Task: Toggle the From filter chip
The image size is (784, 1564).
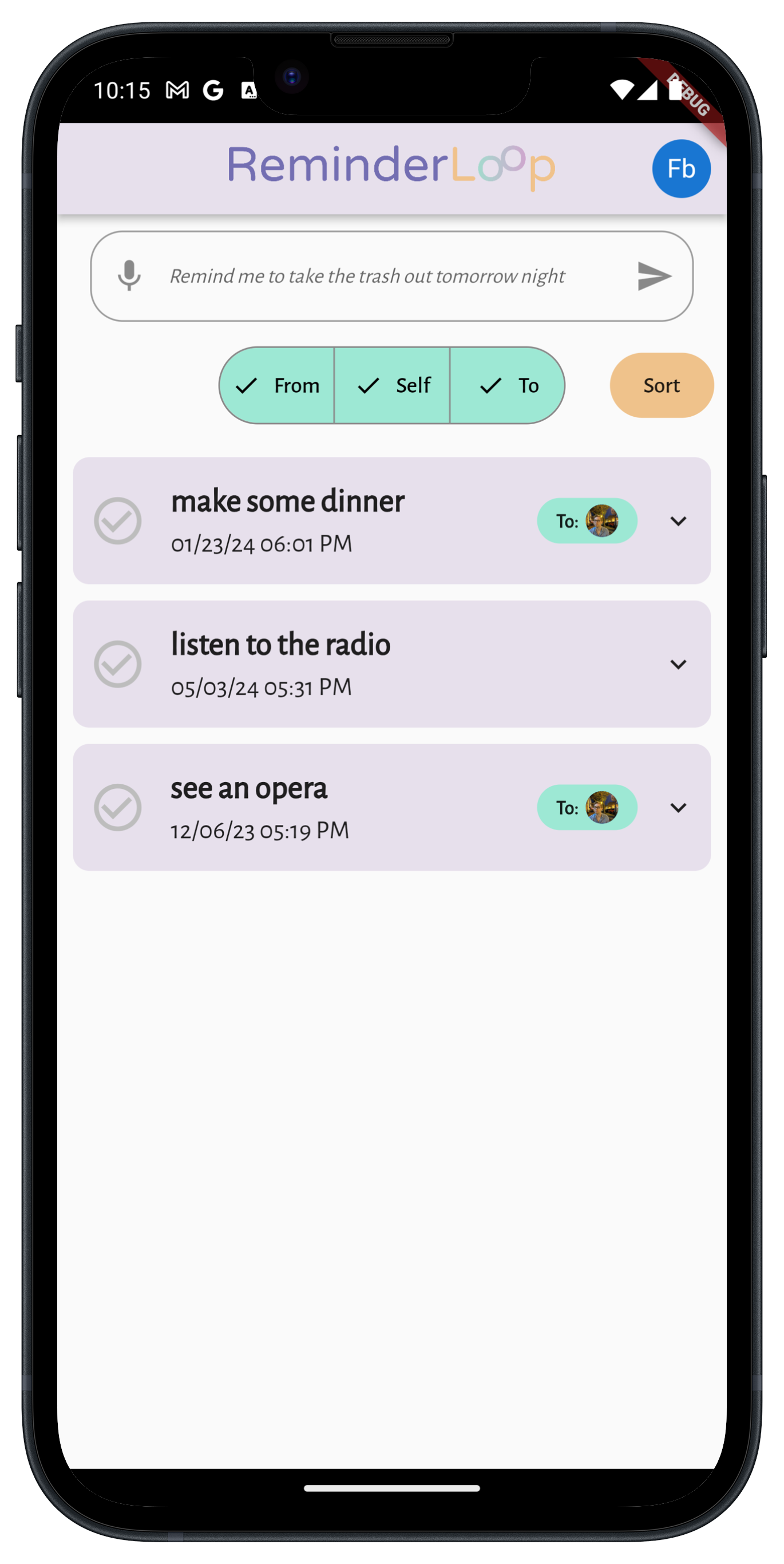Action: [x=278, y=385]
